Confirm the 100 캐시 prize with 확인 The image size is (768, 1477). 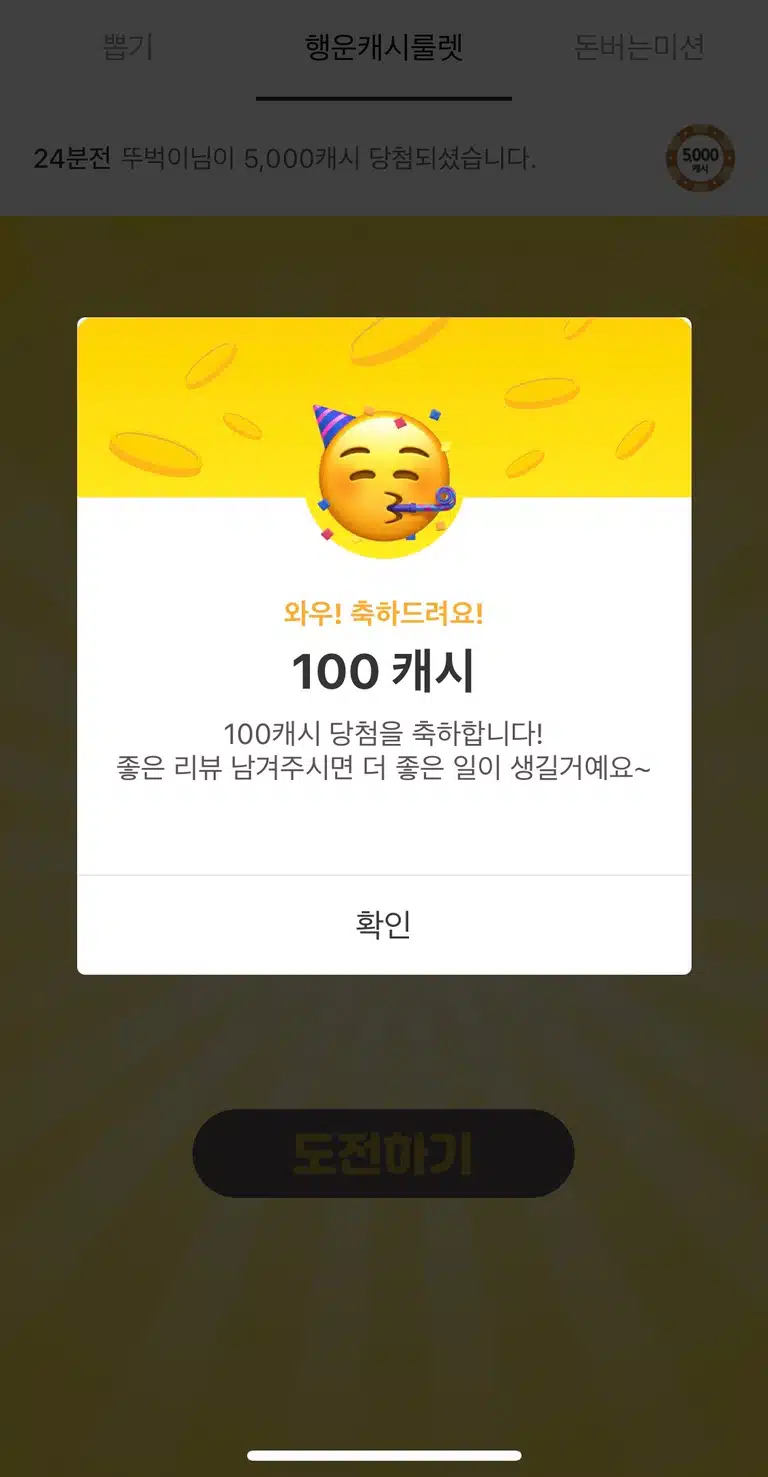click(x=384, y=924)
